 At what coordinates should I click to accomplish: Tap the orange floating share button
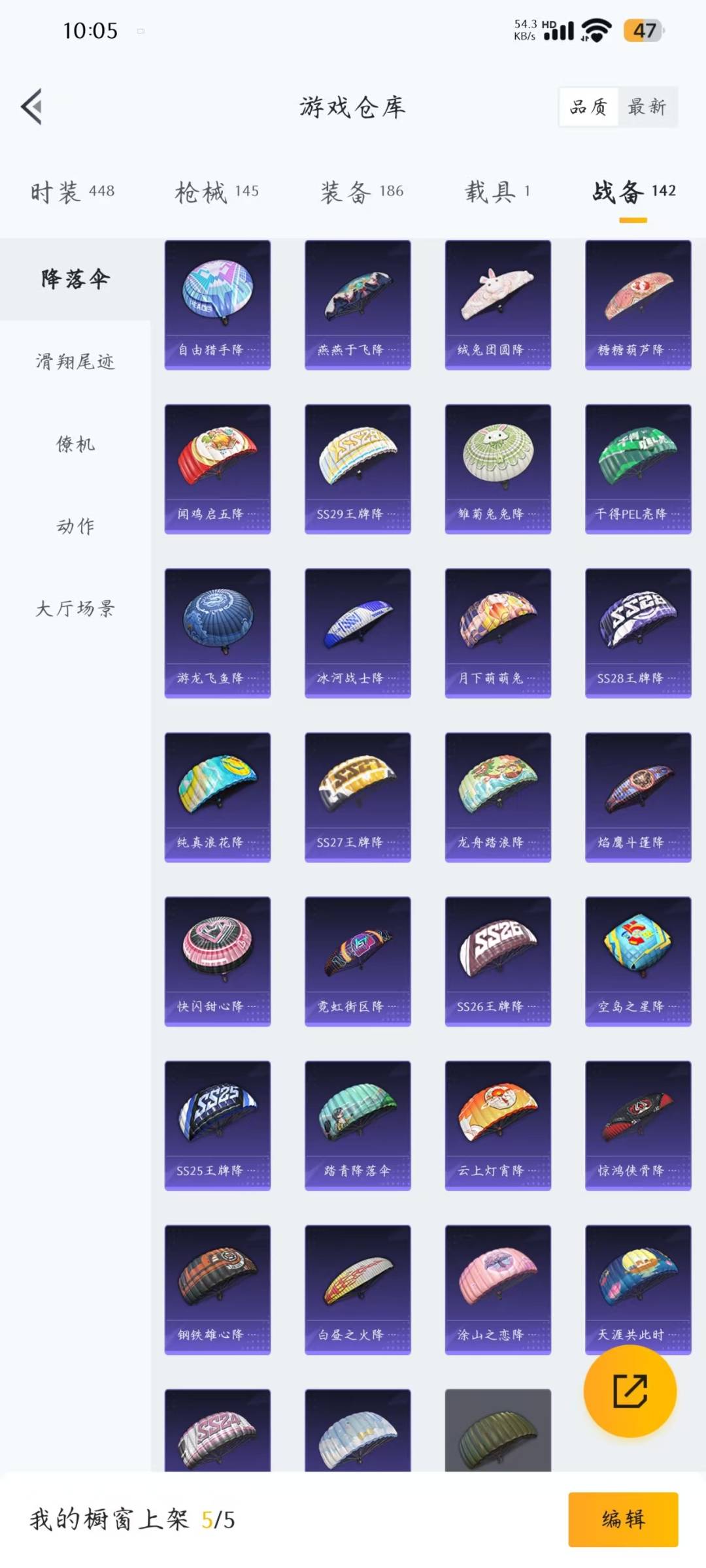tap(630, 1391)
